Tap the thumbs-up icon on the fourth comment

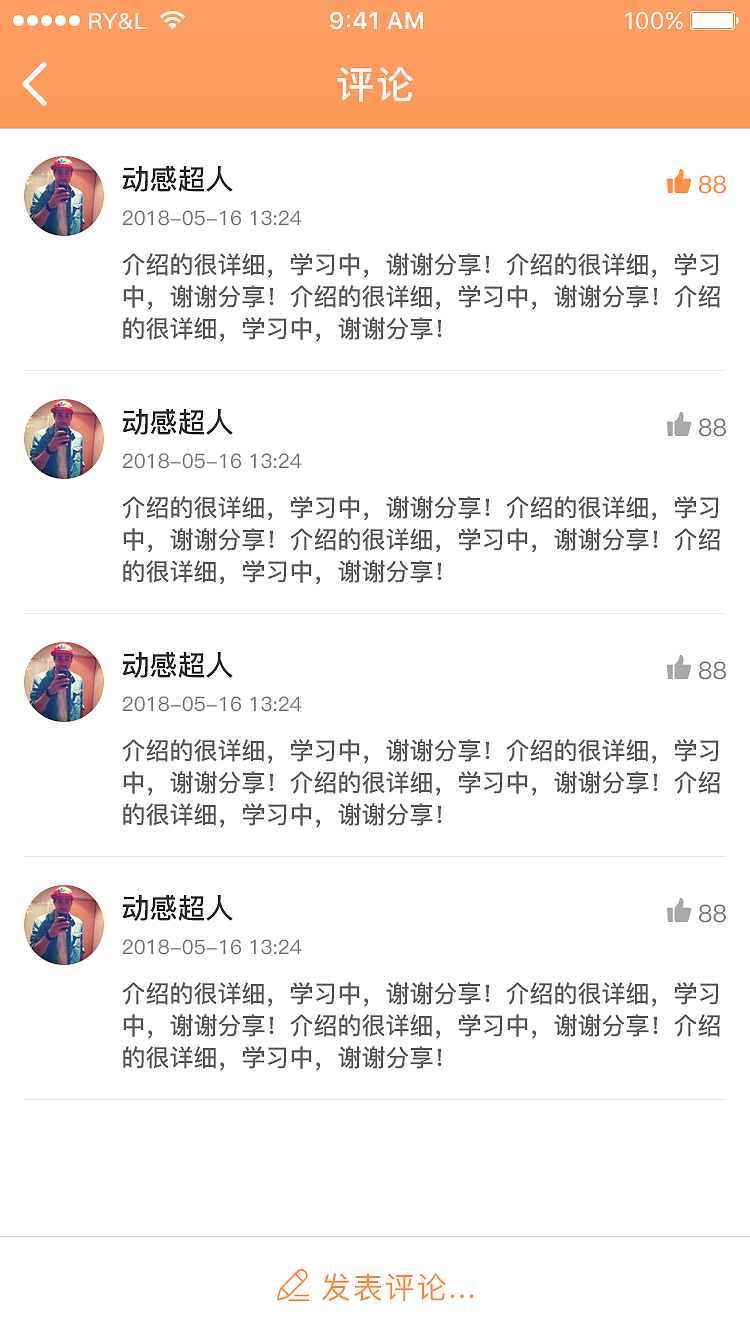pyautogui.click(x=679, y=910)
